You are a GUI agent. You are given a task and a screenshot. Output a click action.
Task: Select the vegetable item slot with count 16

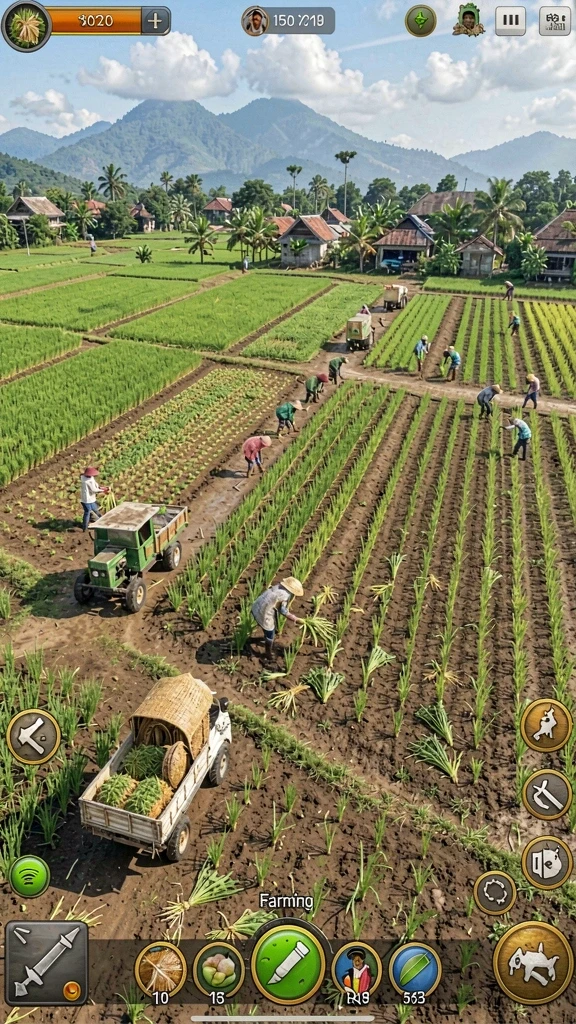tap(219, 970)
